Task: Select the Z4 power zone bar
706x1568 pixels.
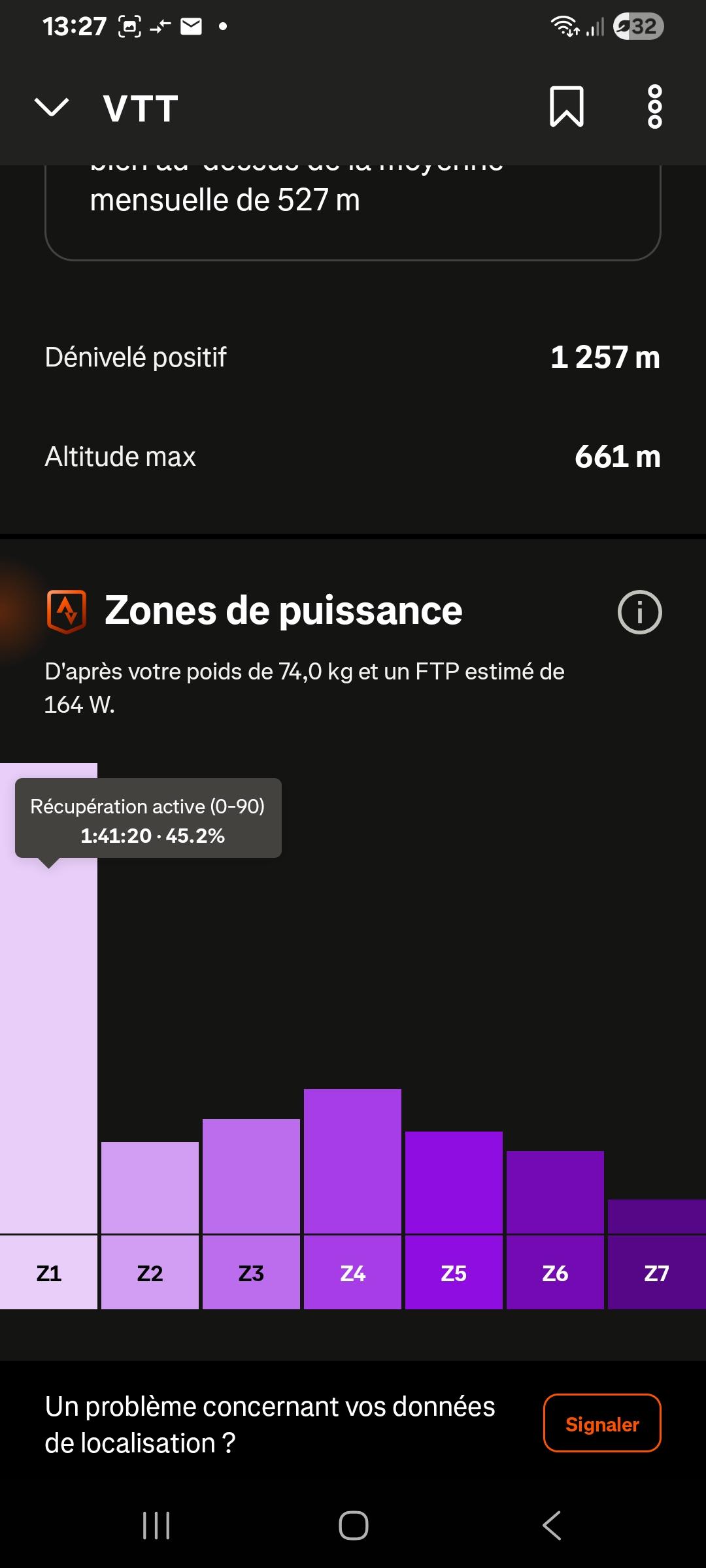Action: pyautogui.click(x=352, y=1199)
